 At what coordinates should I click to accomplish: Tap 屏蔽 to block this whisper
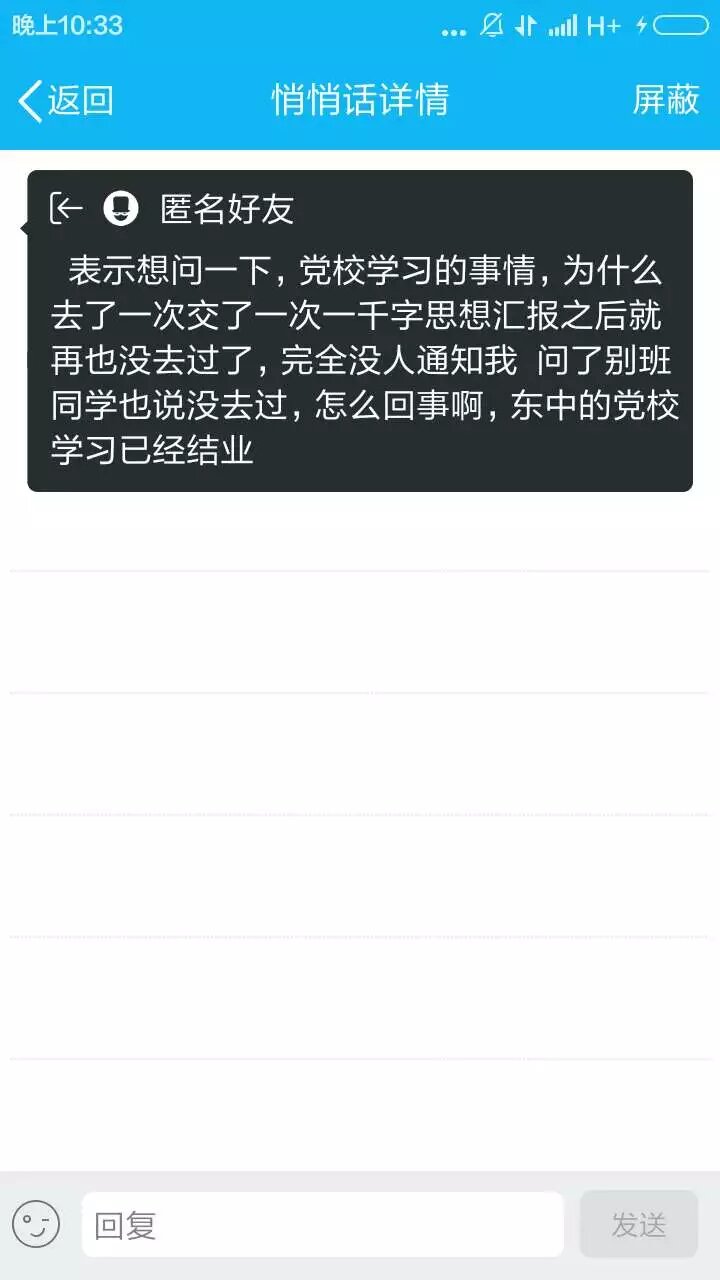665,100
